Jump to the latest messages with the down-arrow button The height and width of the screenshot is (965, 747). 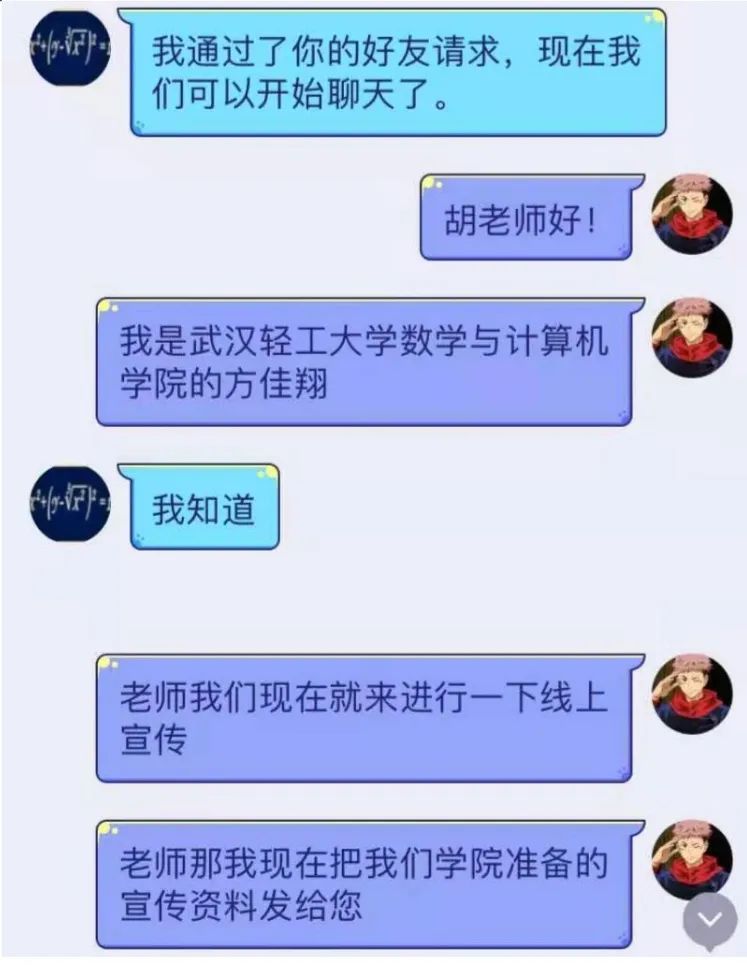[x=709, y=919]
